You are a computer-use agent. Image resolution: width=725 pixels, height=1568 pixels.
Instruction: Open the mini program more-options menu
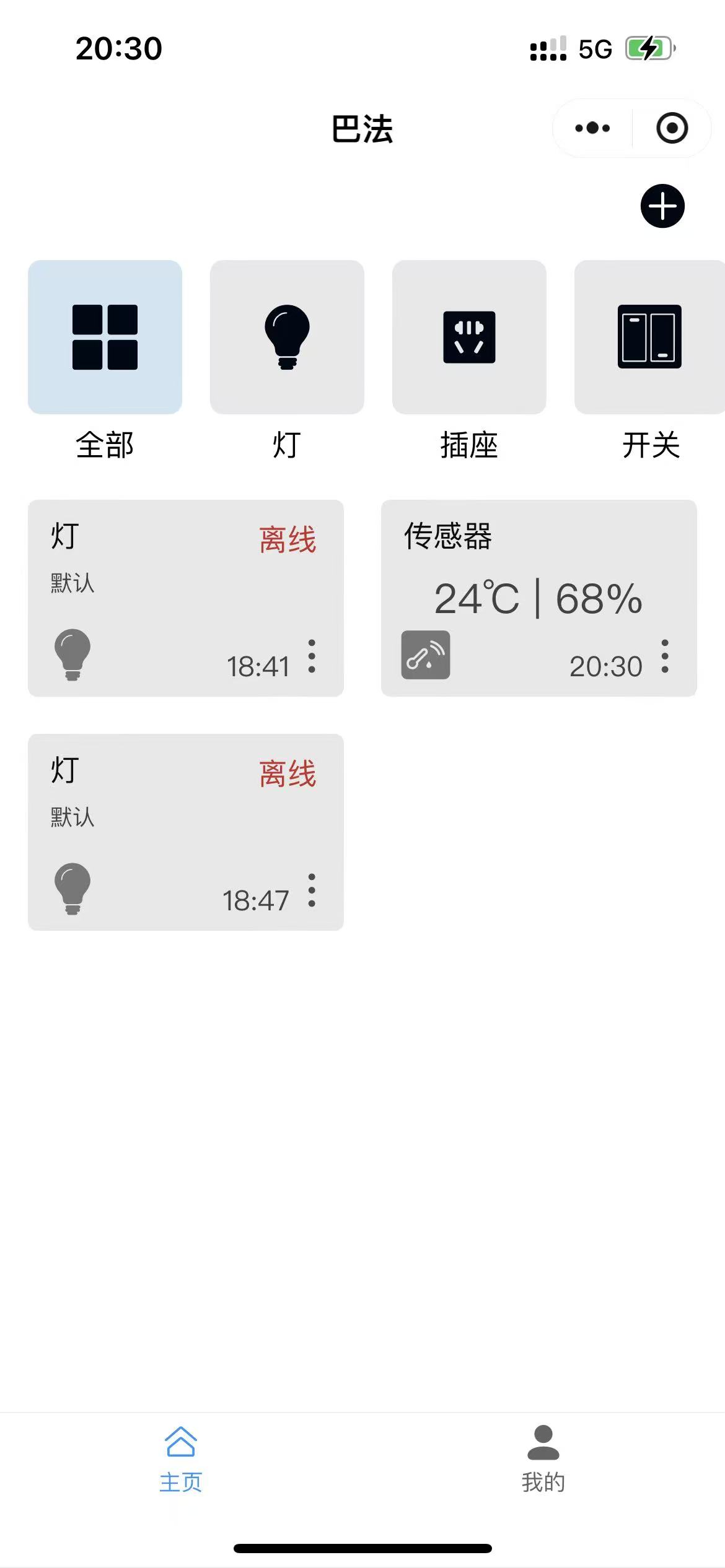click(592, 128)
